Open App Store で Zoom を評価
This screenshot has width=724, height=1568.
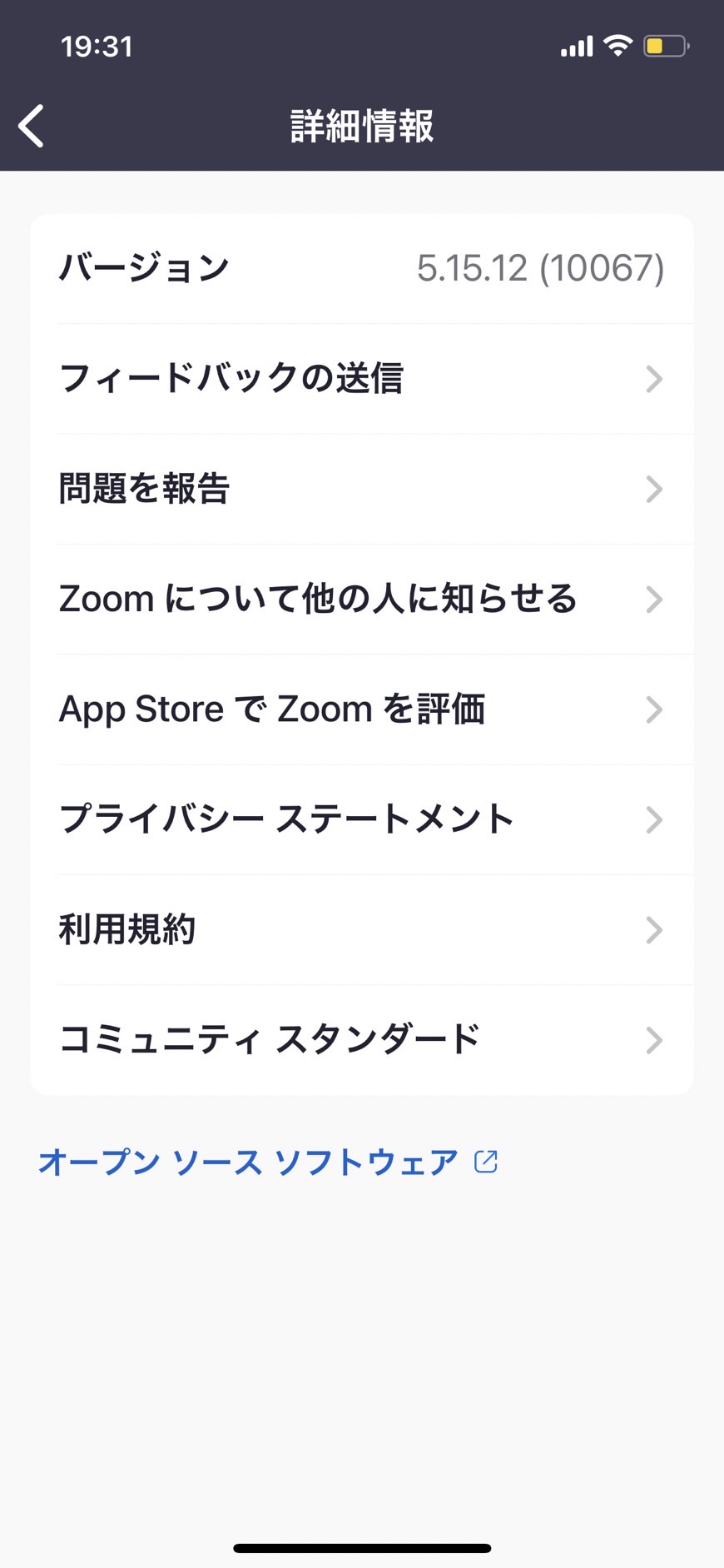(x=362, y=709)
